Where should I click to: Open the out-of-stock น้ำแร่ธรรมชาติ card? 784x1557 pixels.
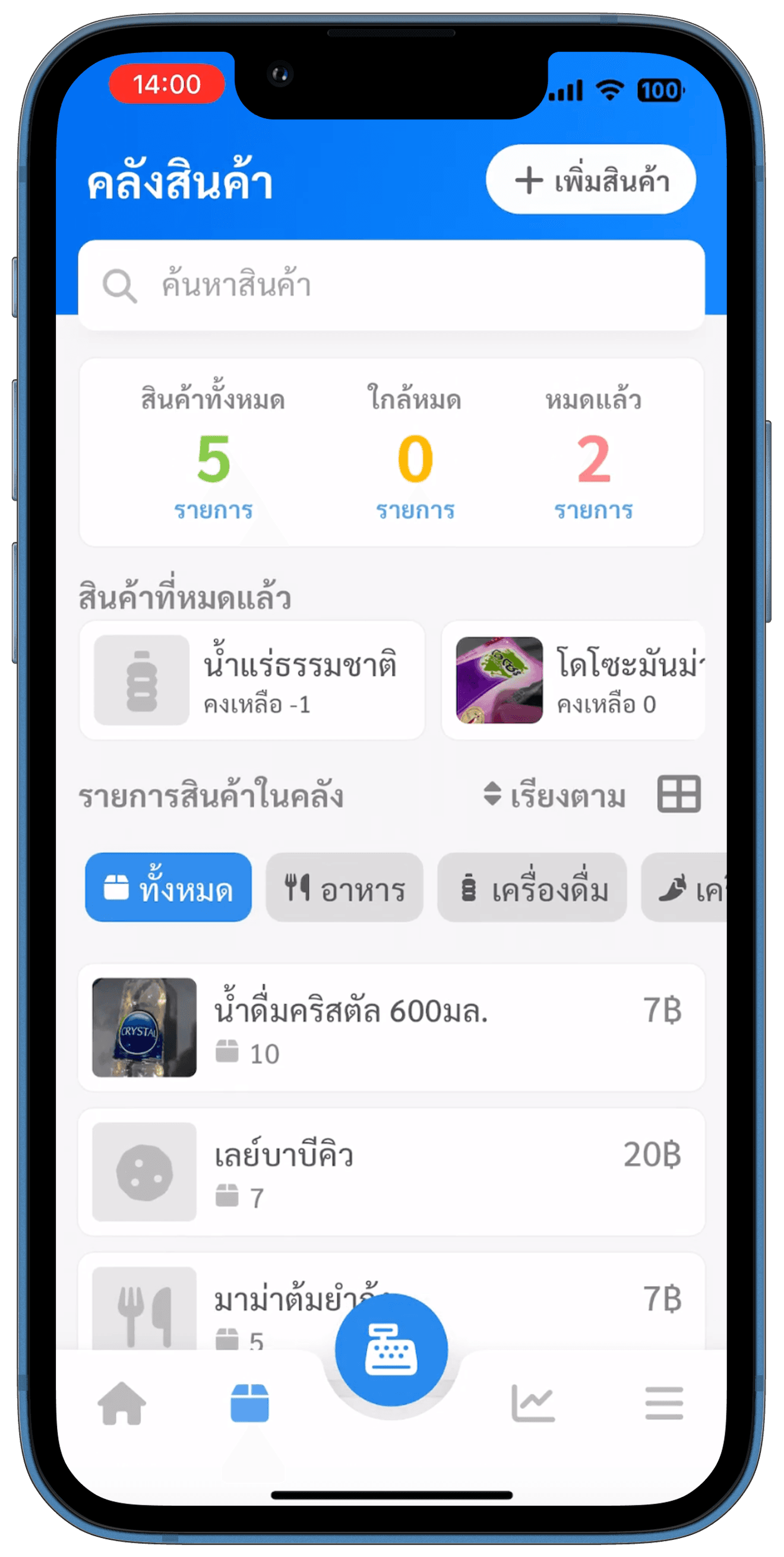pyautogui.click(x=252, y=680)
